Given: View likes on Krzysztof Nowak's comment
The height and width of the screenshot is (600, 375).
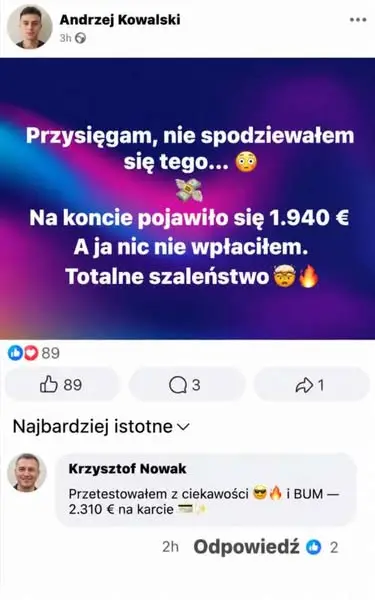Looking at the screenshot, I should pos(322,548).
